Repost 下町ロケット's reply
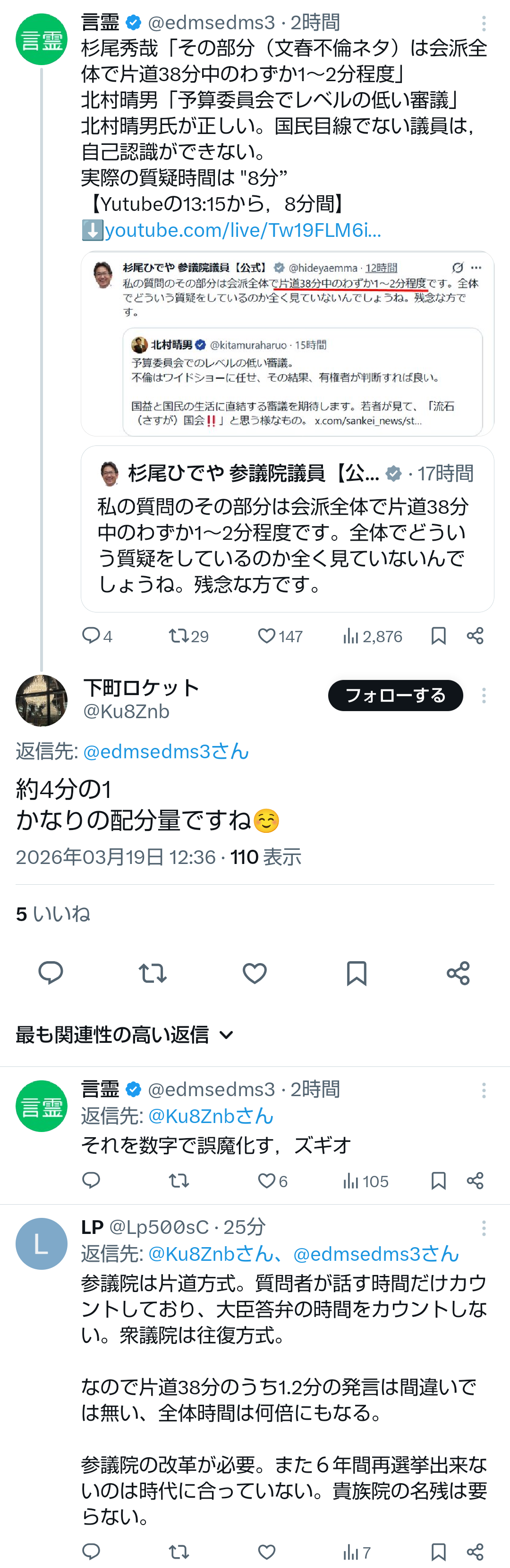Screen dimensions: 510x1568 pos(153,973)
